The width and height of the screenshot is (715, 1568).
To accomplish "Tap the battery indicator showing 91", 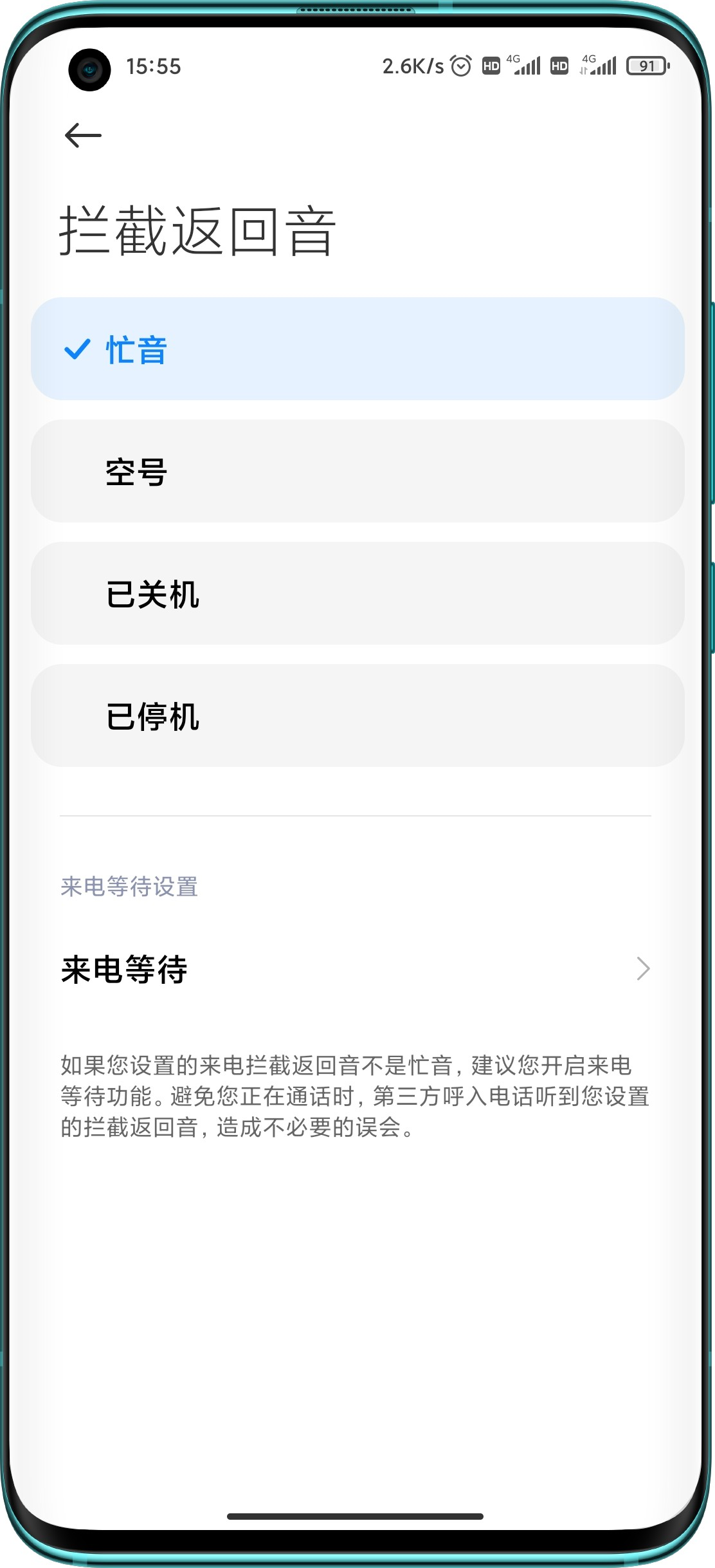I will [x=649, y=66].
